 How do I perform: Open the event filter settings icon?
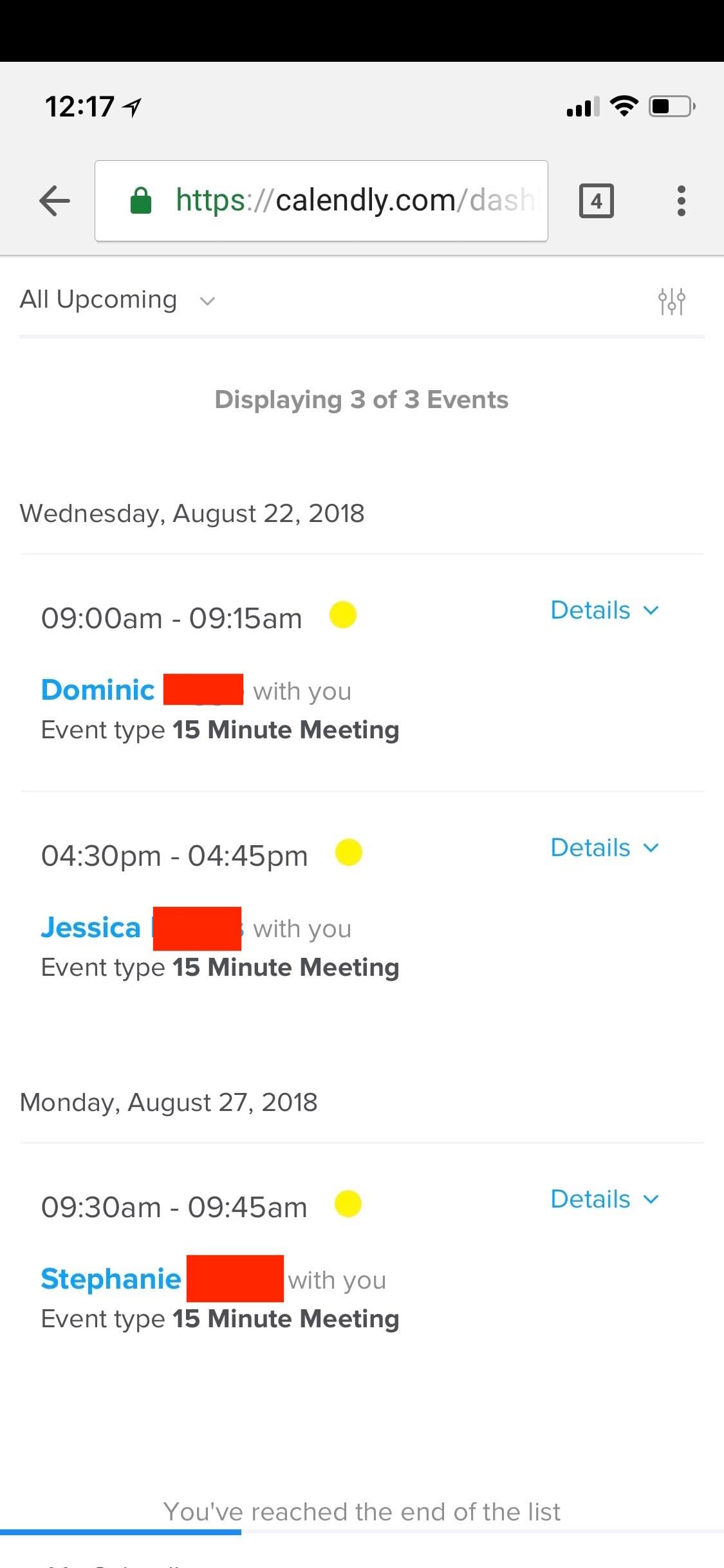pyautogui.click(x=671, y=301)
